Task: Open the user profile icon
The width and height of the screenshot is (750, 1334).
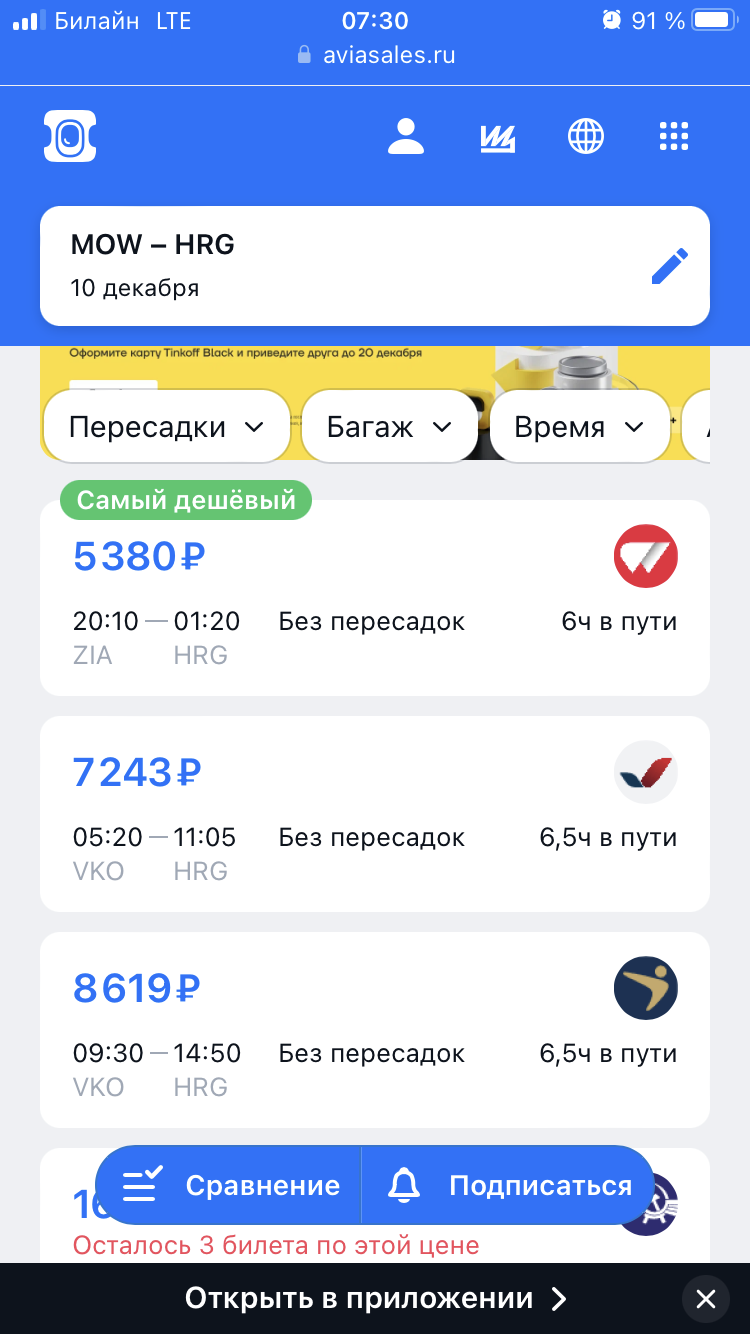Action: pyautogui.click(x=406, y=136)
